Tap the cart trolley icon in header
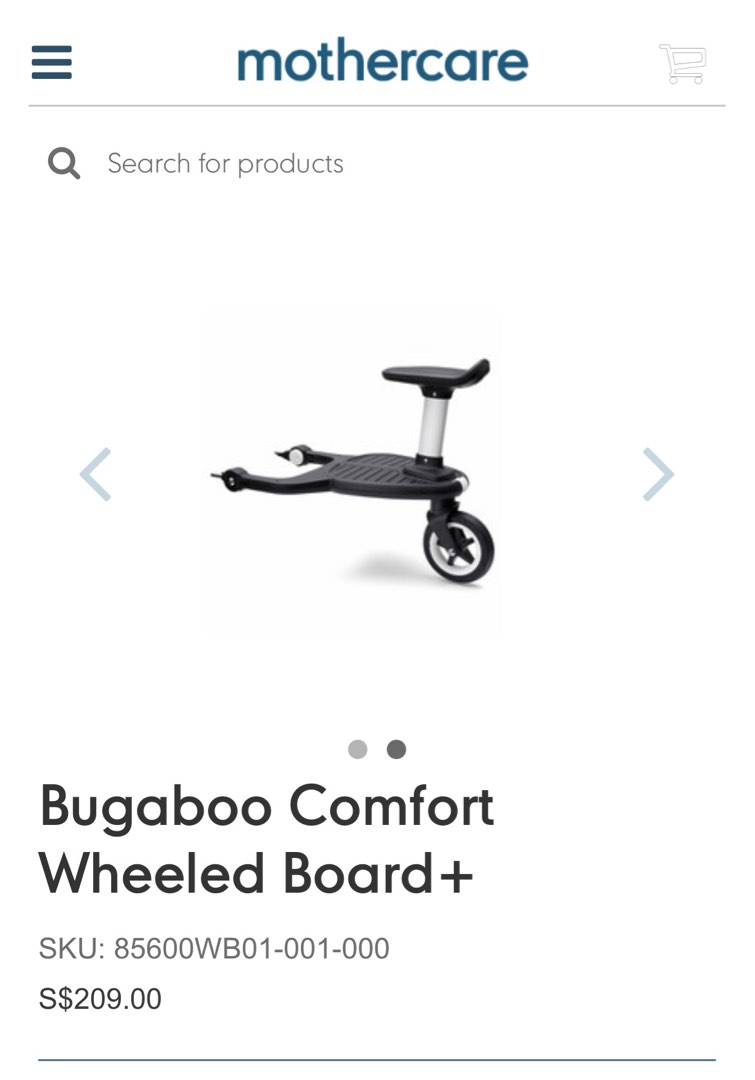 (x=684, y=62)
